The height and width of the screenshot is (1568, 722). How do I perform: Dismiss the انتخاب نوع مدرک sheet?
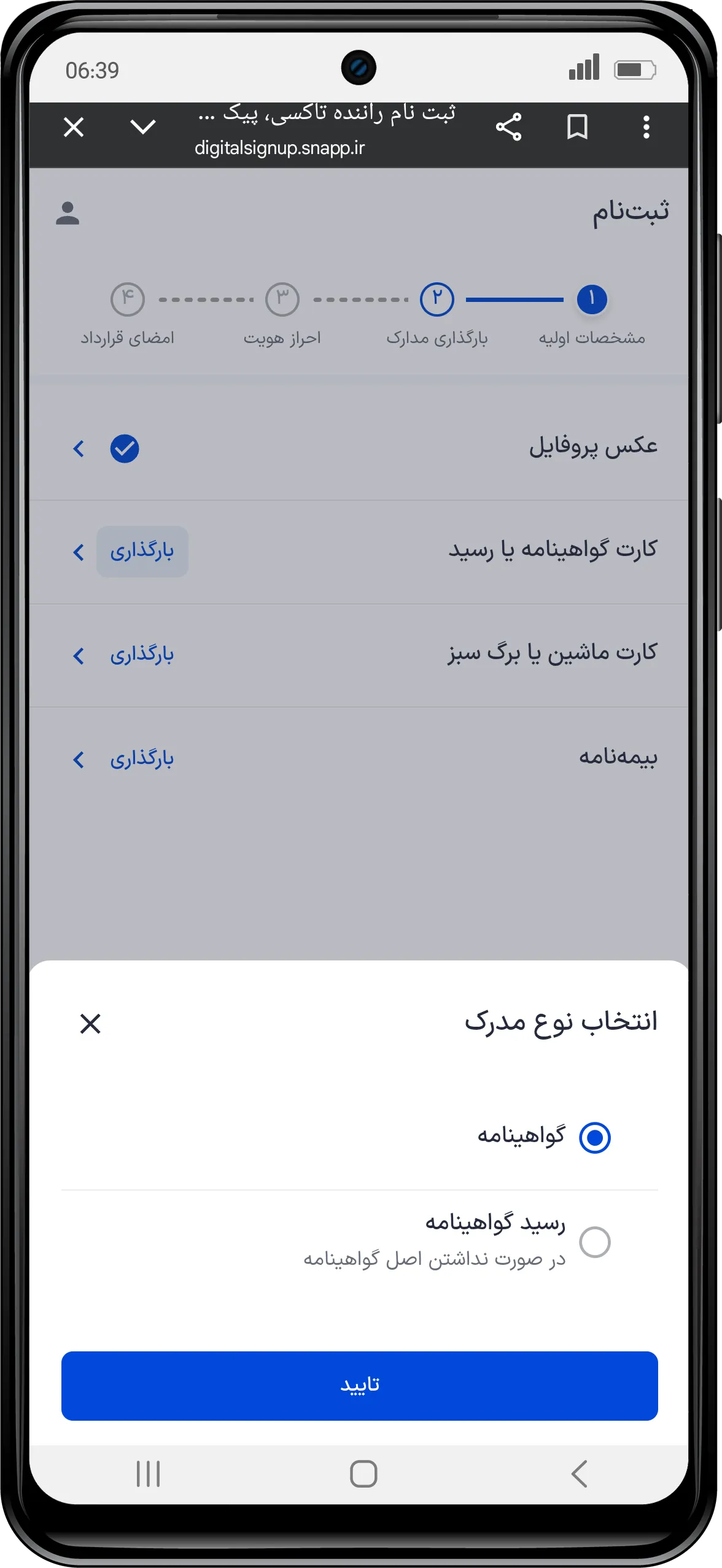[90, 1023]
